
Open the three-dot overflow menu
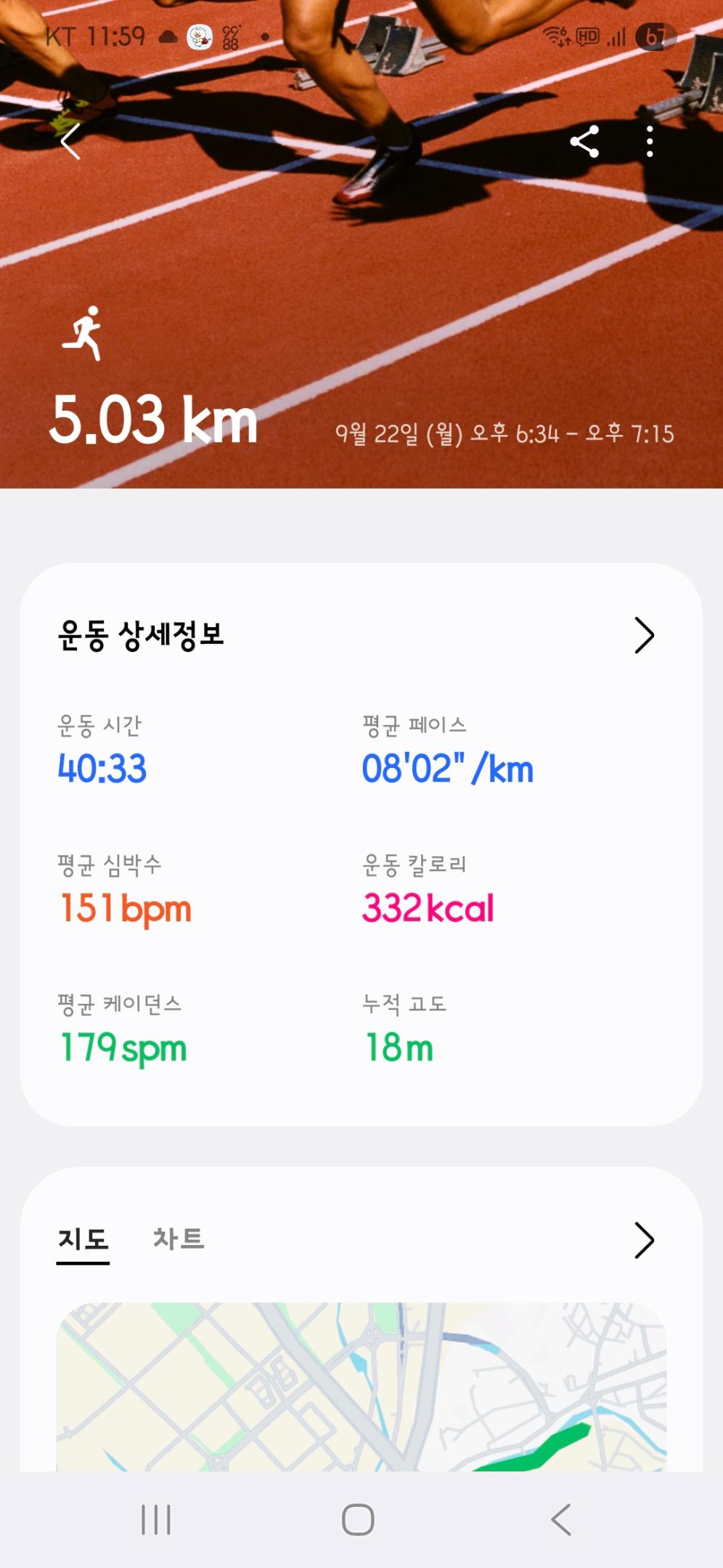click(x=650, y=142)
